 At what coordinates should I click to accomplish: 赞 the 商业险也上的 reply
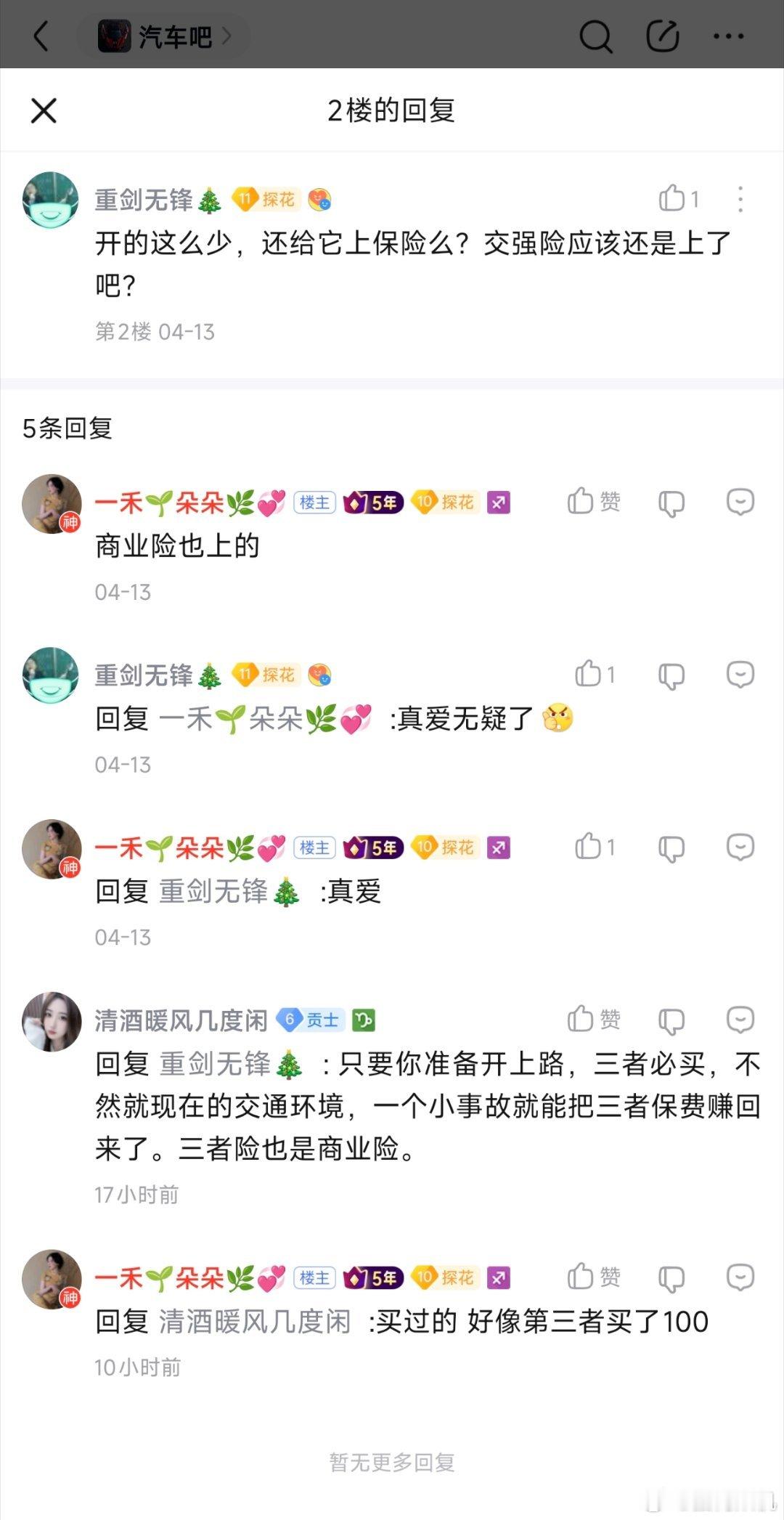click(x=593, y=500)
